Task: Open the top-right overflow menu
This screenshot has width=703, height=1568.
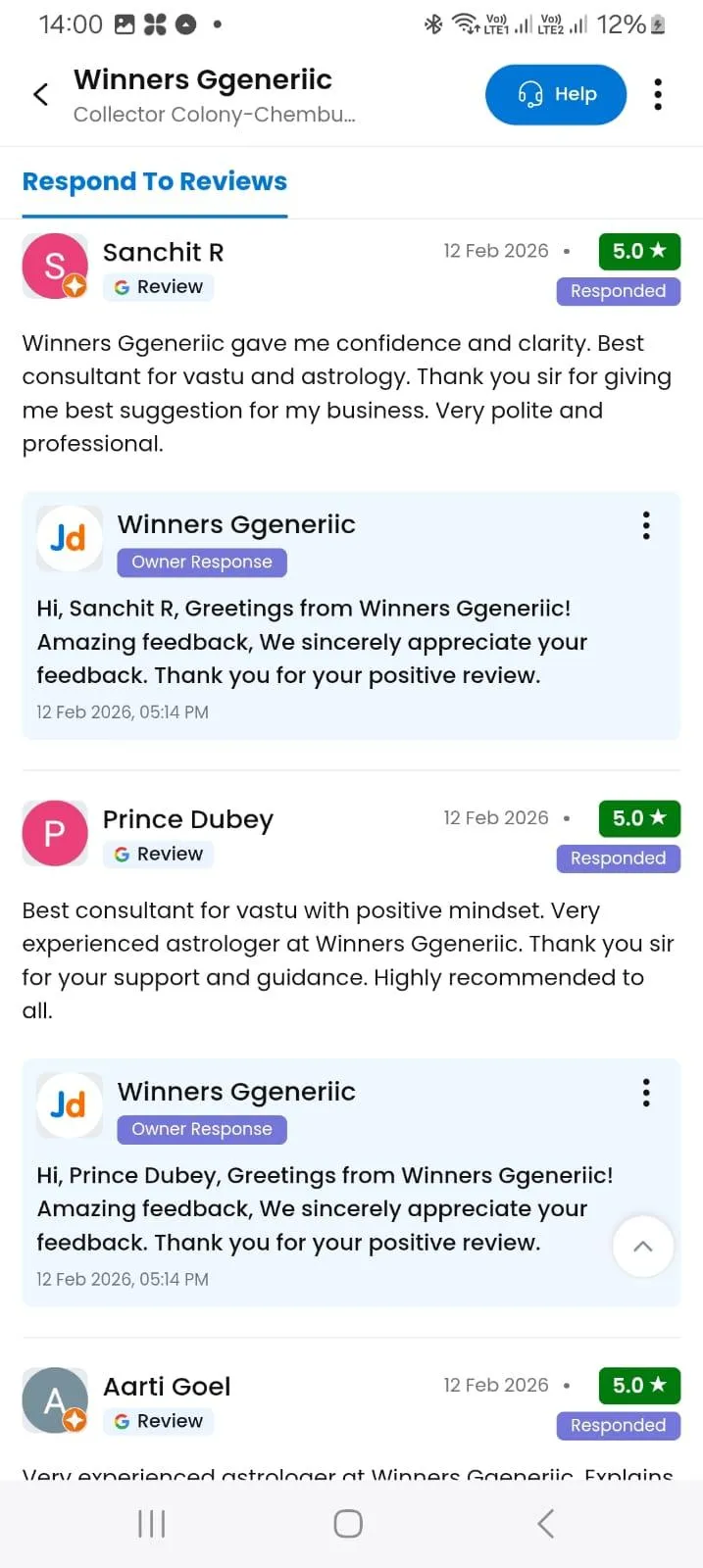Action: coord(658,94)
